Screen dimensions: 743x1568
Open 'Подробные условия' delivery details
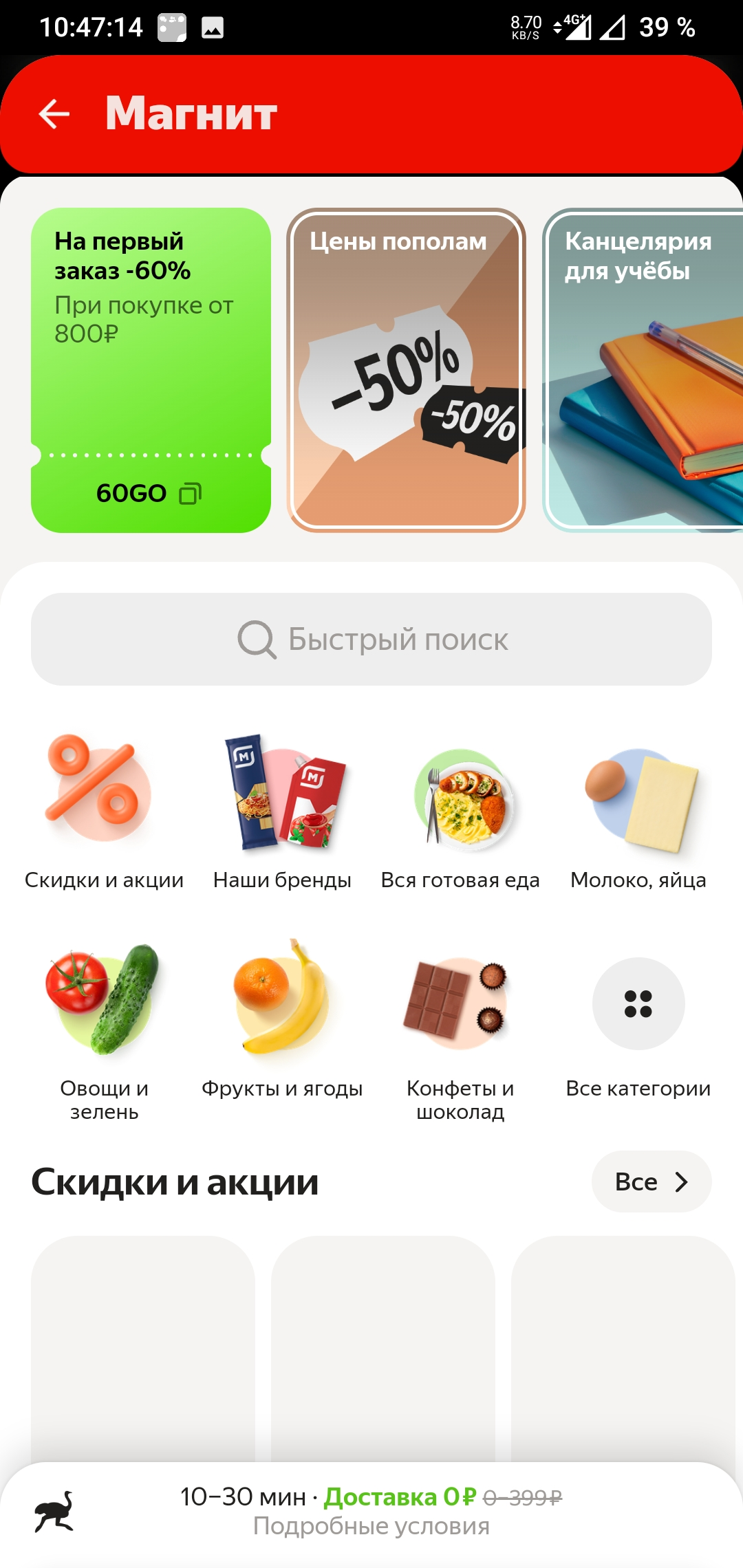(371, 1526)
